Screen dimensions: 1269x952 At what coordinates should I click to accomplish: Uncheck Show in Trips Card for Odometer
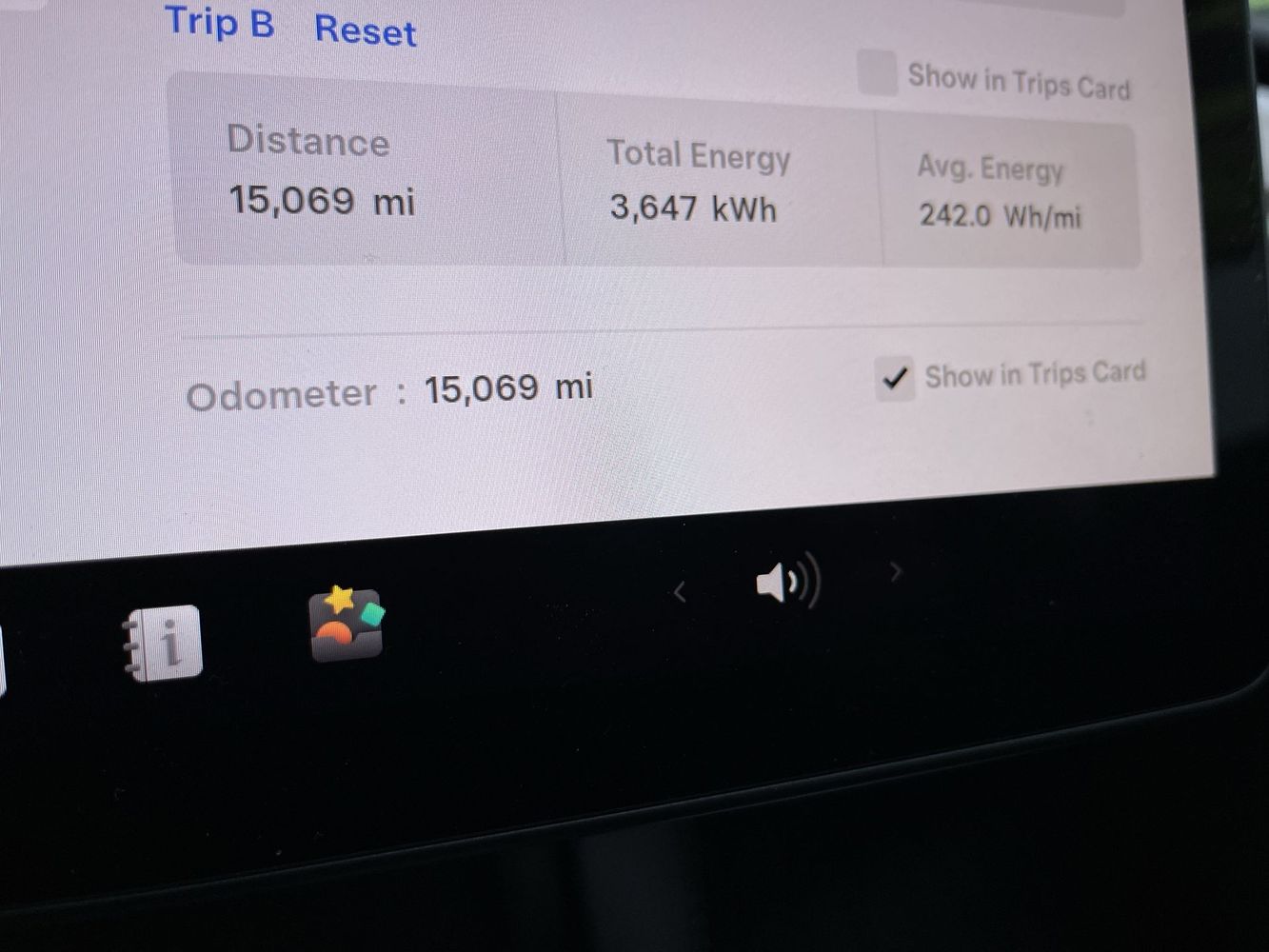[894, 379]
